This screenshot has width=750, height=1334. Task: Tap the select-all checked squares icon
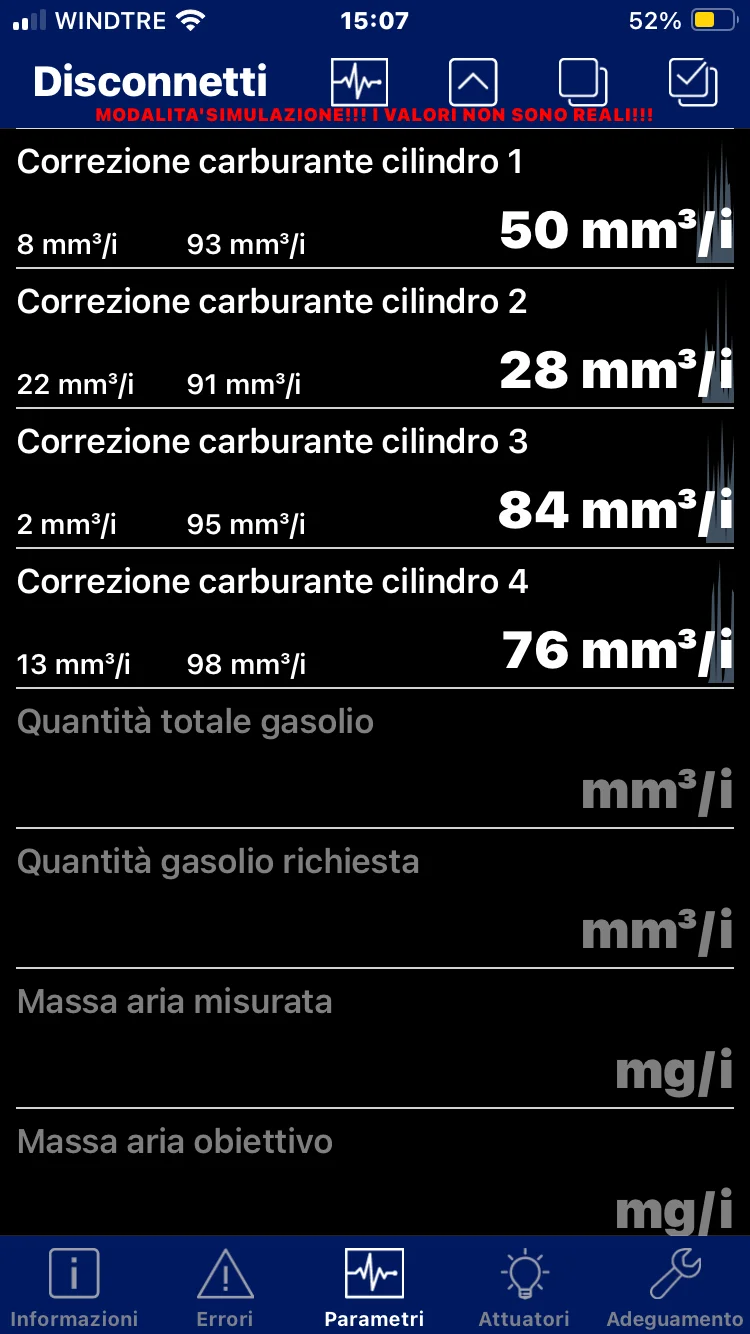click(x=693, y=82)
